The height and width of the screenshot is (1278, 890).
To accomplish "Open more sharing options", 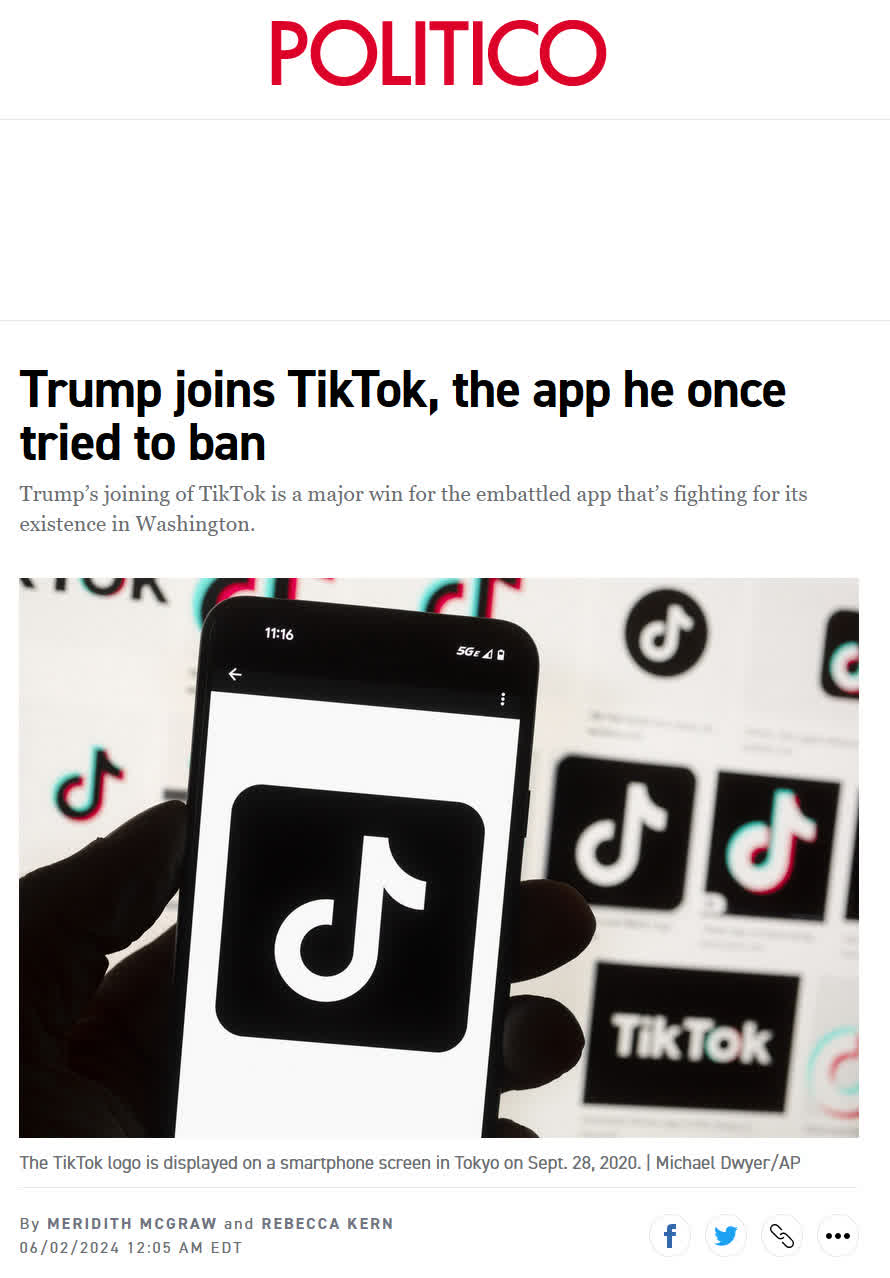I will (x=838, y=1236).
